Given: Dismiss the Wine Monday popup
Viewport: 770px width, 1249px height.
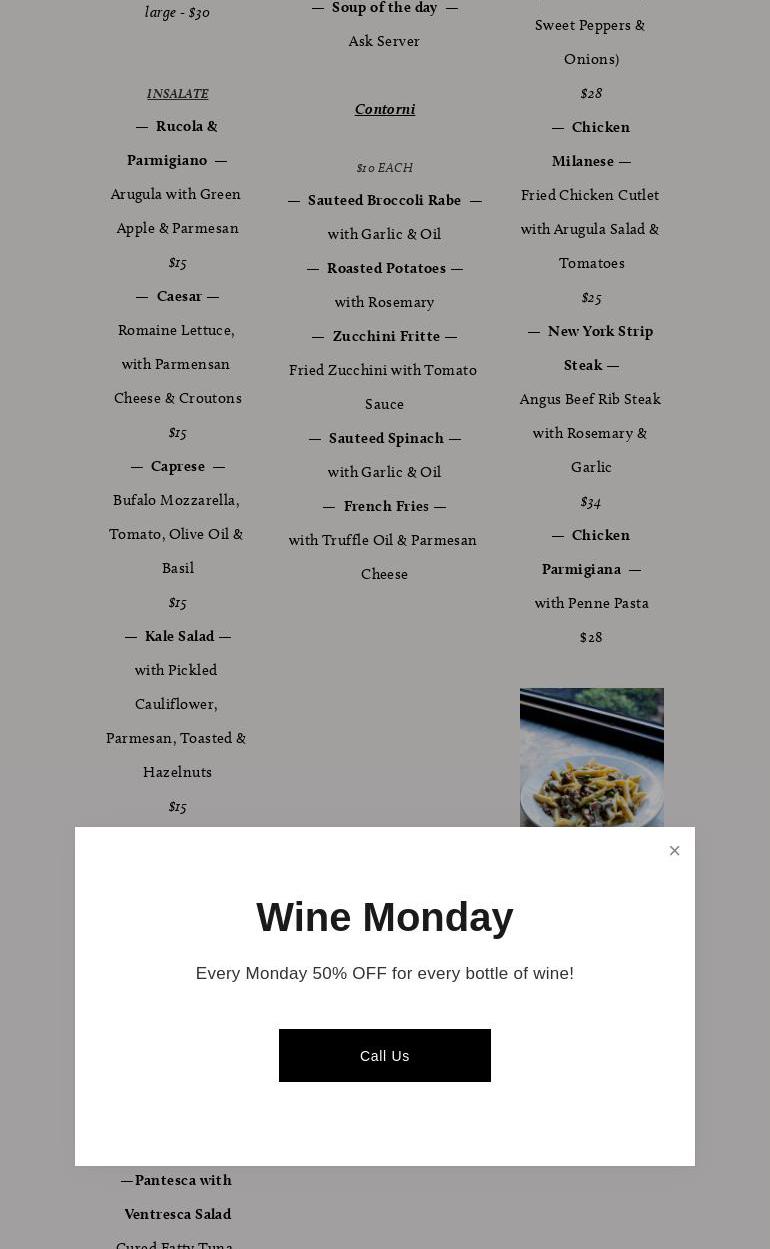Looking at the screenshot, I should coord(674,851).
